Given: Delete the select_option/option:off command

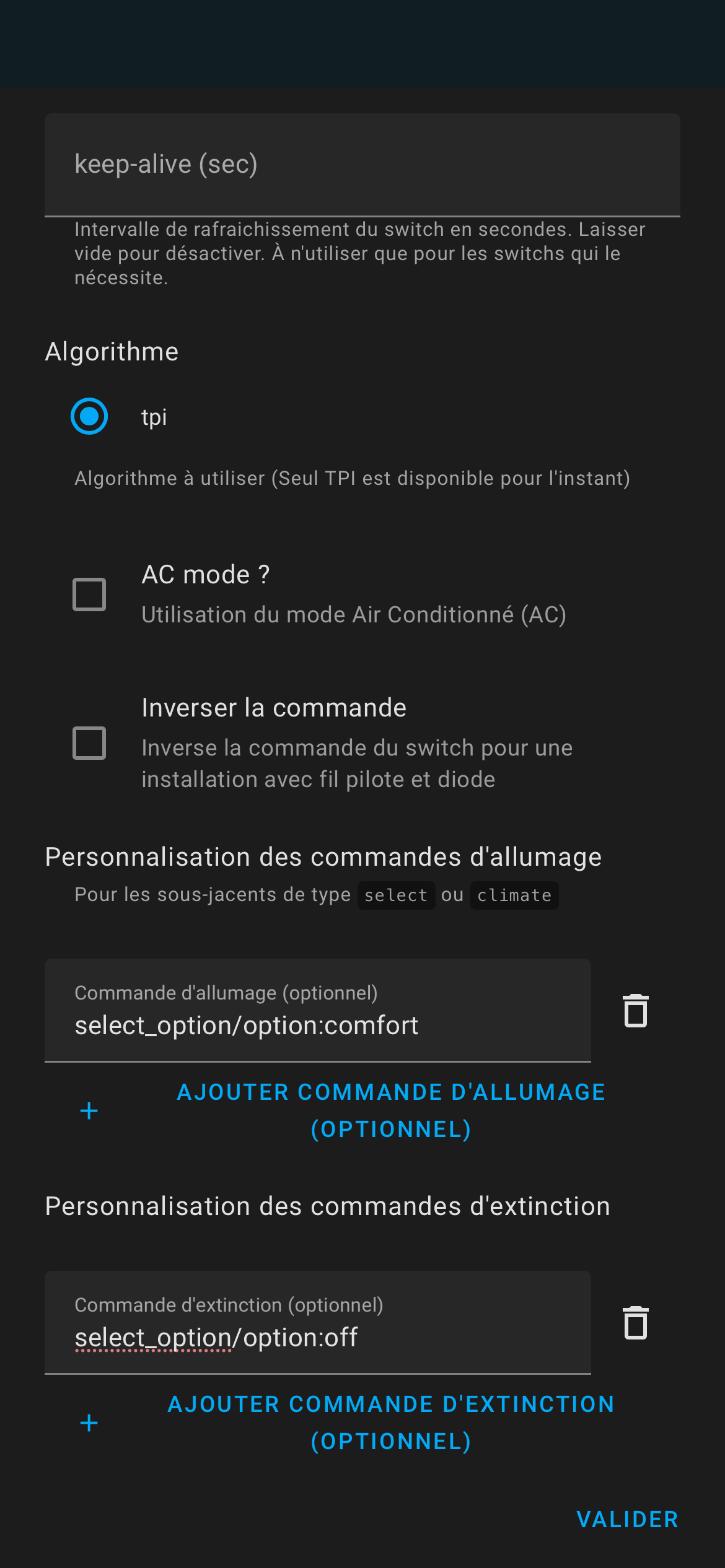Looking at the screenshot, I should 636,1323.
